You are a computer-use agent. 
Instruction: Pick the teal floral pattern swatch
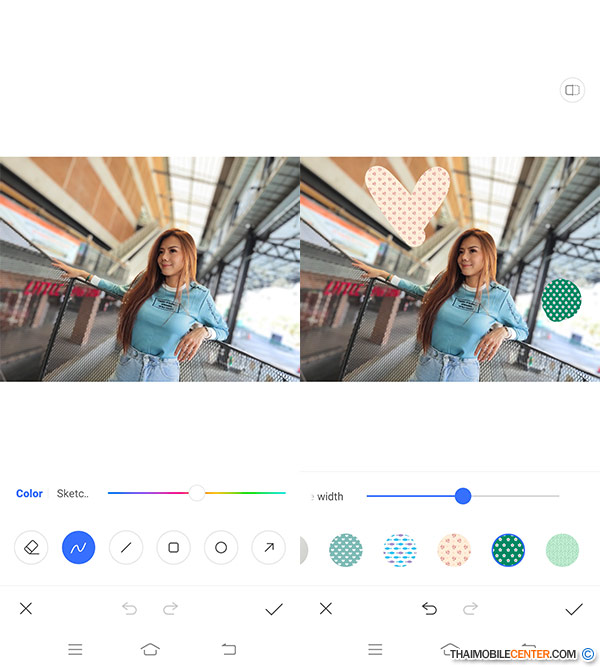click(346, 550)
